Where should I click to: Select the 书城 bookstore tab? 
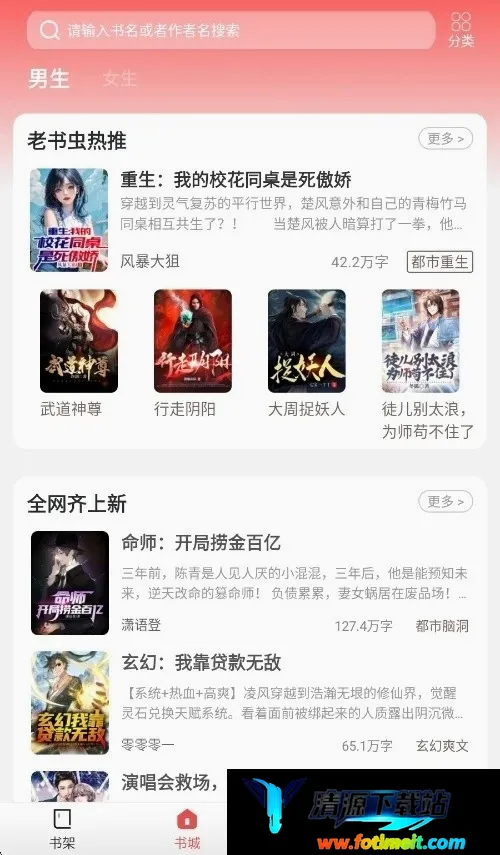(187, 829)
